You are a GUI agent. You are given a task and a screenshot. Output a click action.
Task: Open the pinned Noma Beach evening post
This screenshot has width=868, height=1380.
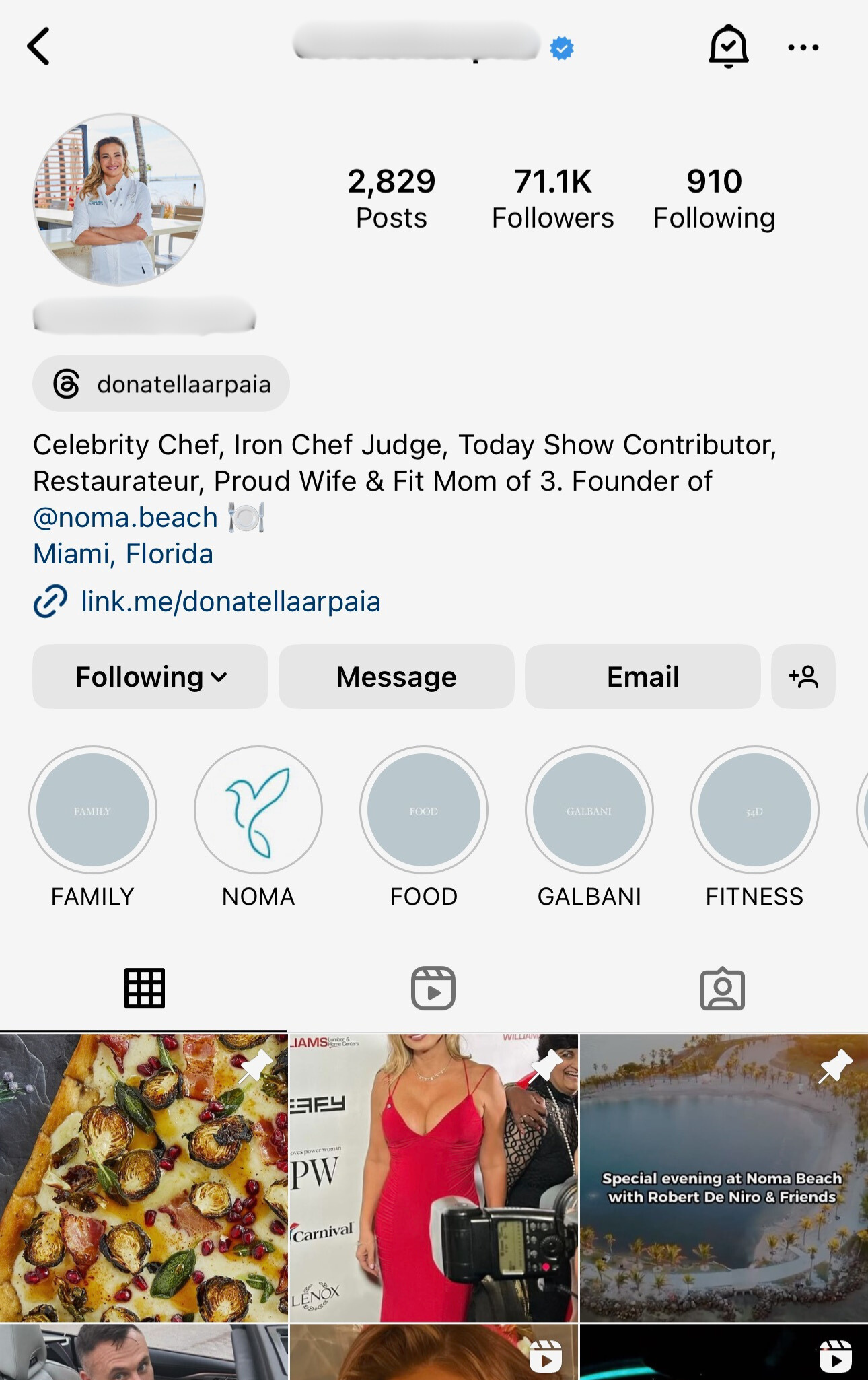723,1178
